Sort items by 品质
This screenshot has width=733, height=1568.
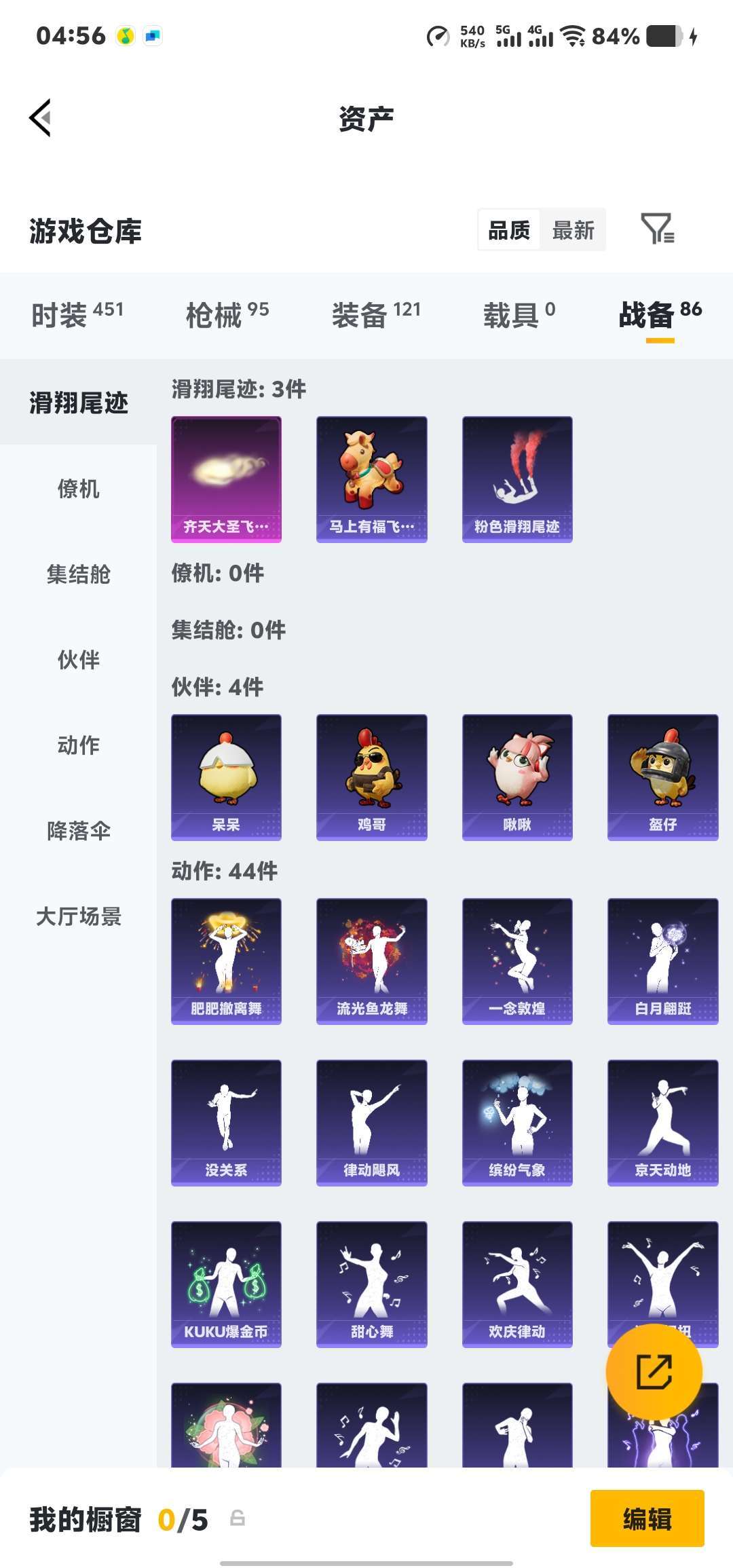click(509, 230)
